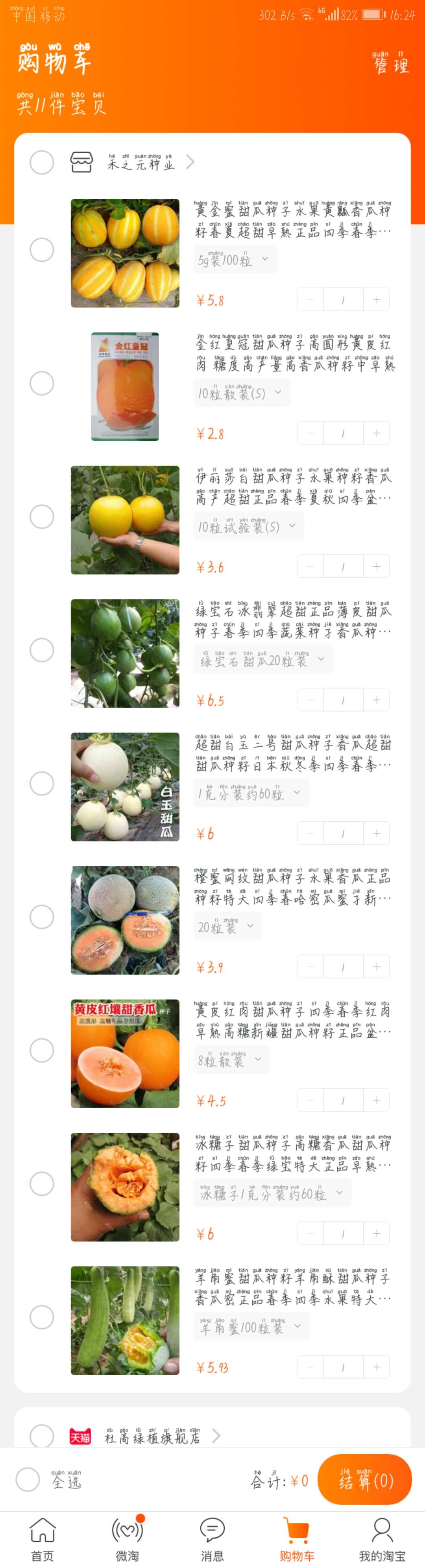Select the 超甜白玉二号甜瓜种子 item

click(42, 783)
